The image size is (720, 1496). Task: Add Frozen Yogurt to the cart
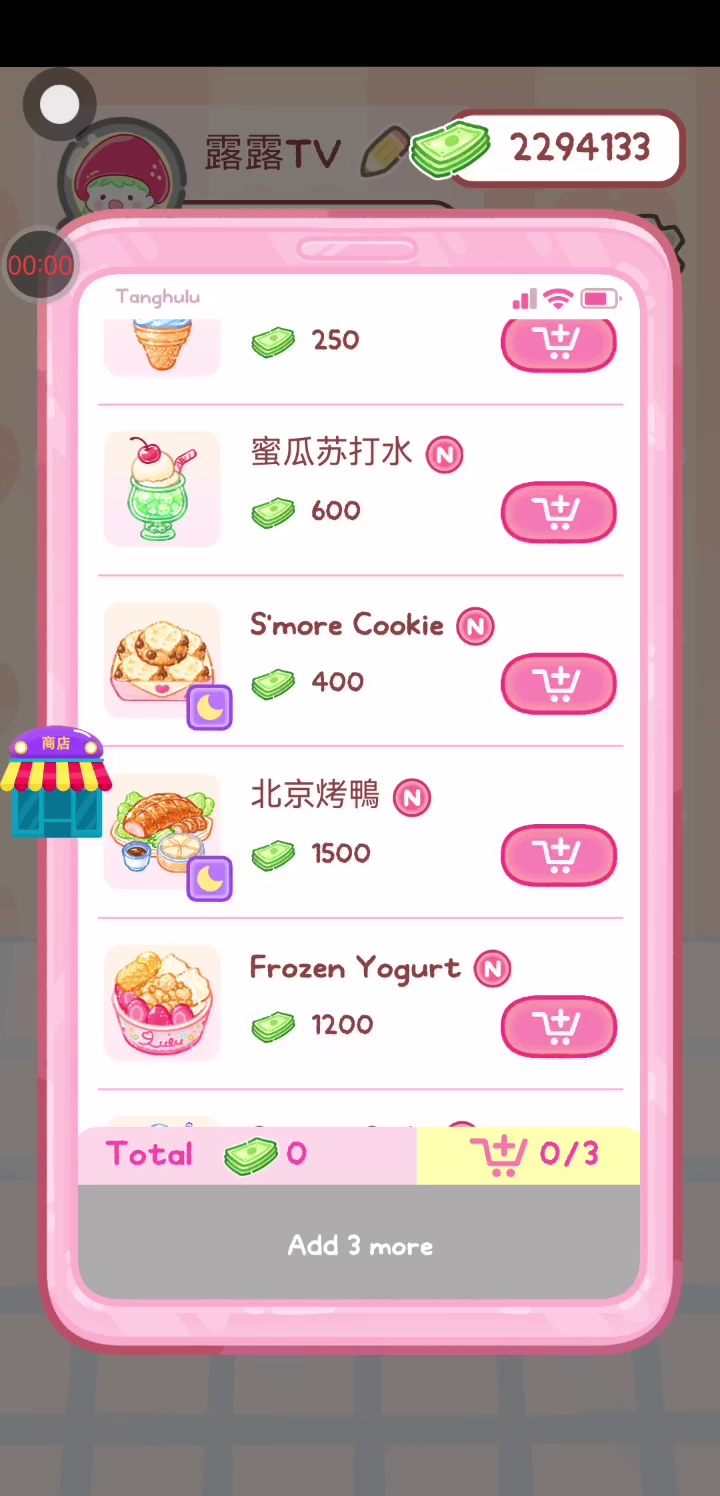click(x=558, y=1026)
